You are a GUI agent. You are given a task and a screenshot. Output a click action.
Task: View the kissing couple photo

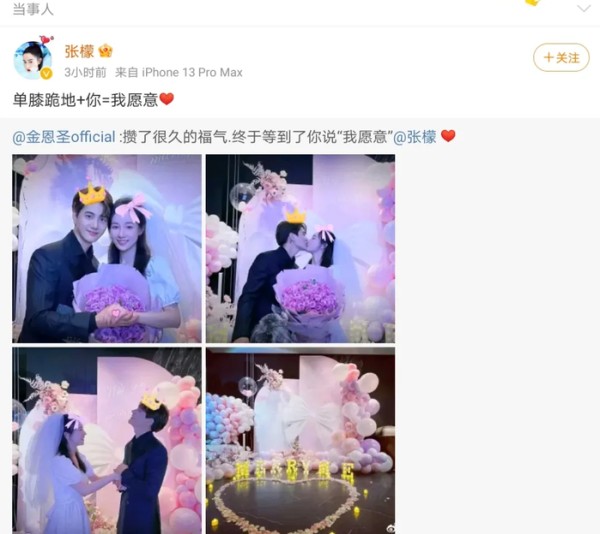pos(300,248)
